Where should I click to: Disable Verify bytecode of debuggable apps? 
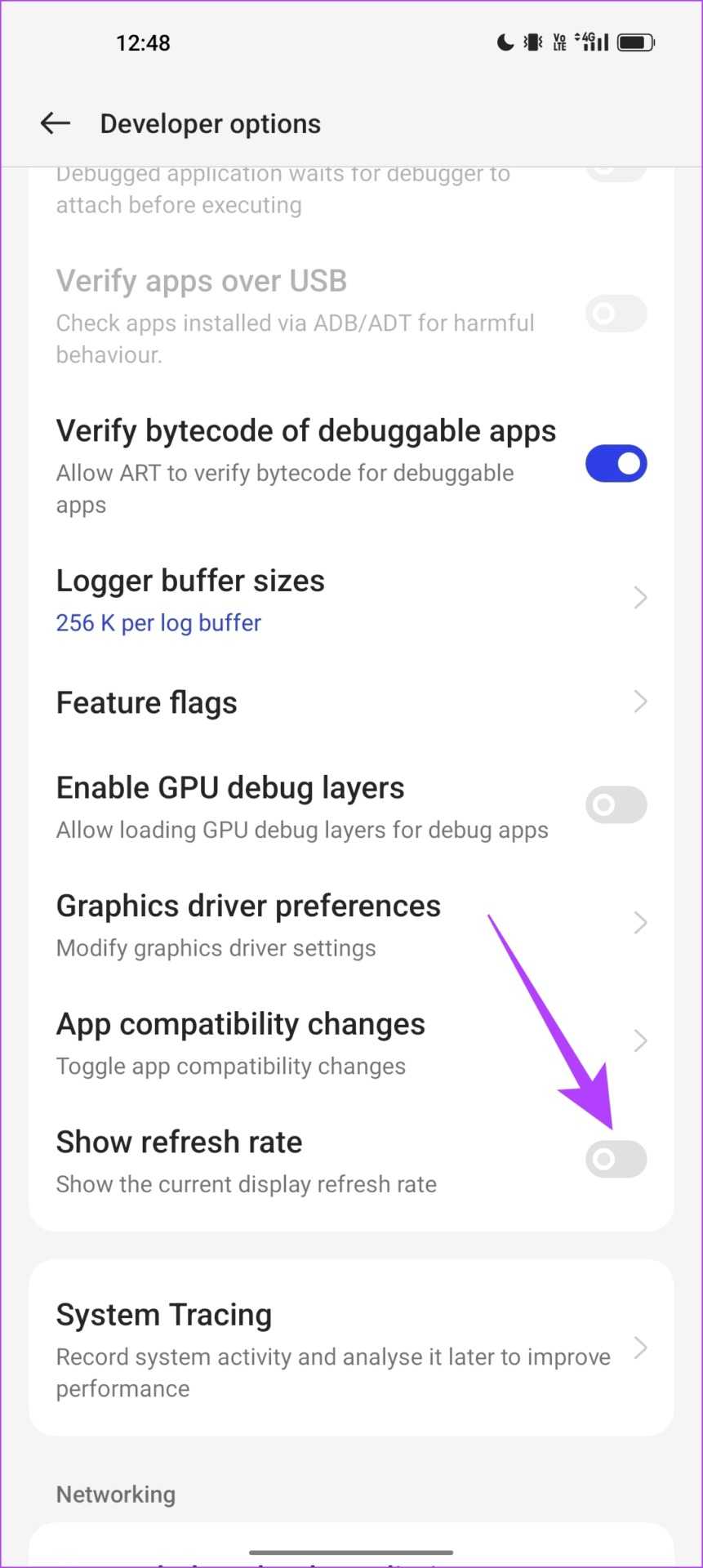point(616,464)
